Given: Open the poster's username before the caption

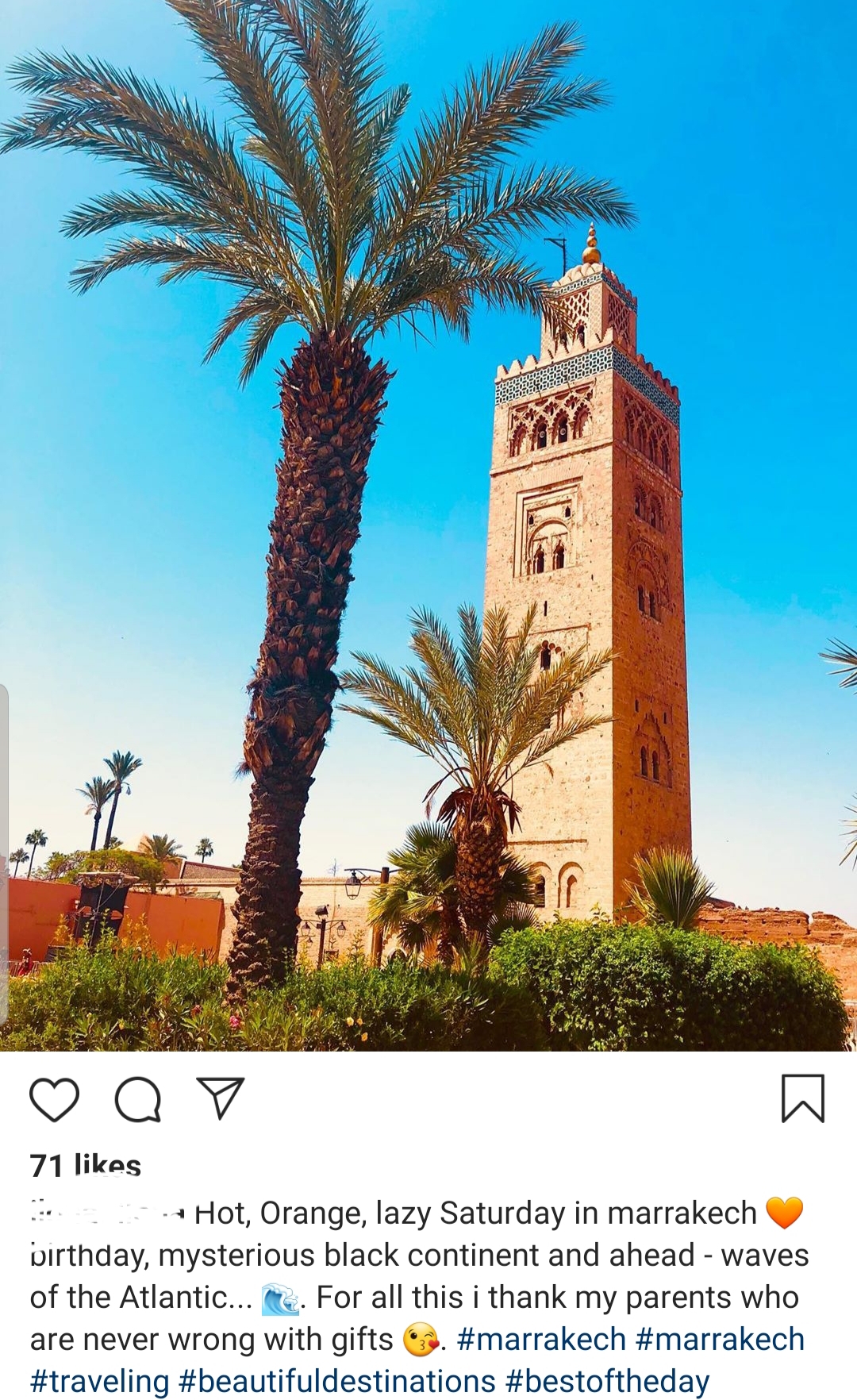Looking at the screenshot, I should coord(107,1213).
